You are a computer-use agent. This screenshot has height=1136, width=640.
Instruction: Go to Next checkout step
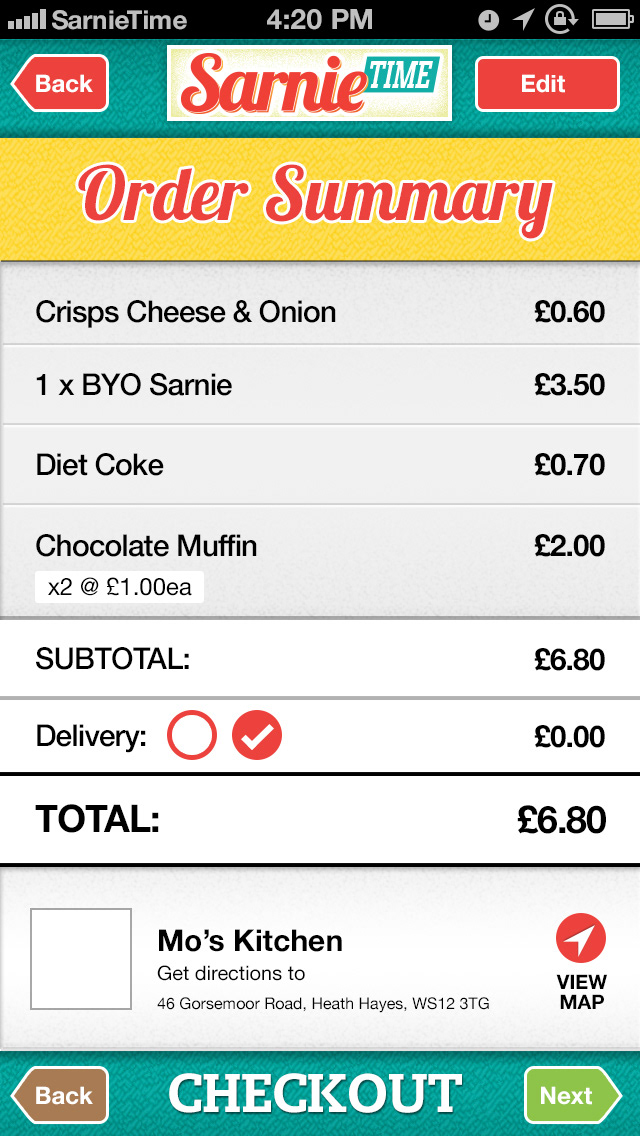point(572,1095)
